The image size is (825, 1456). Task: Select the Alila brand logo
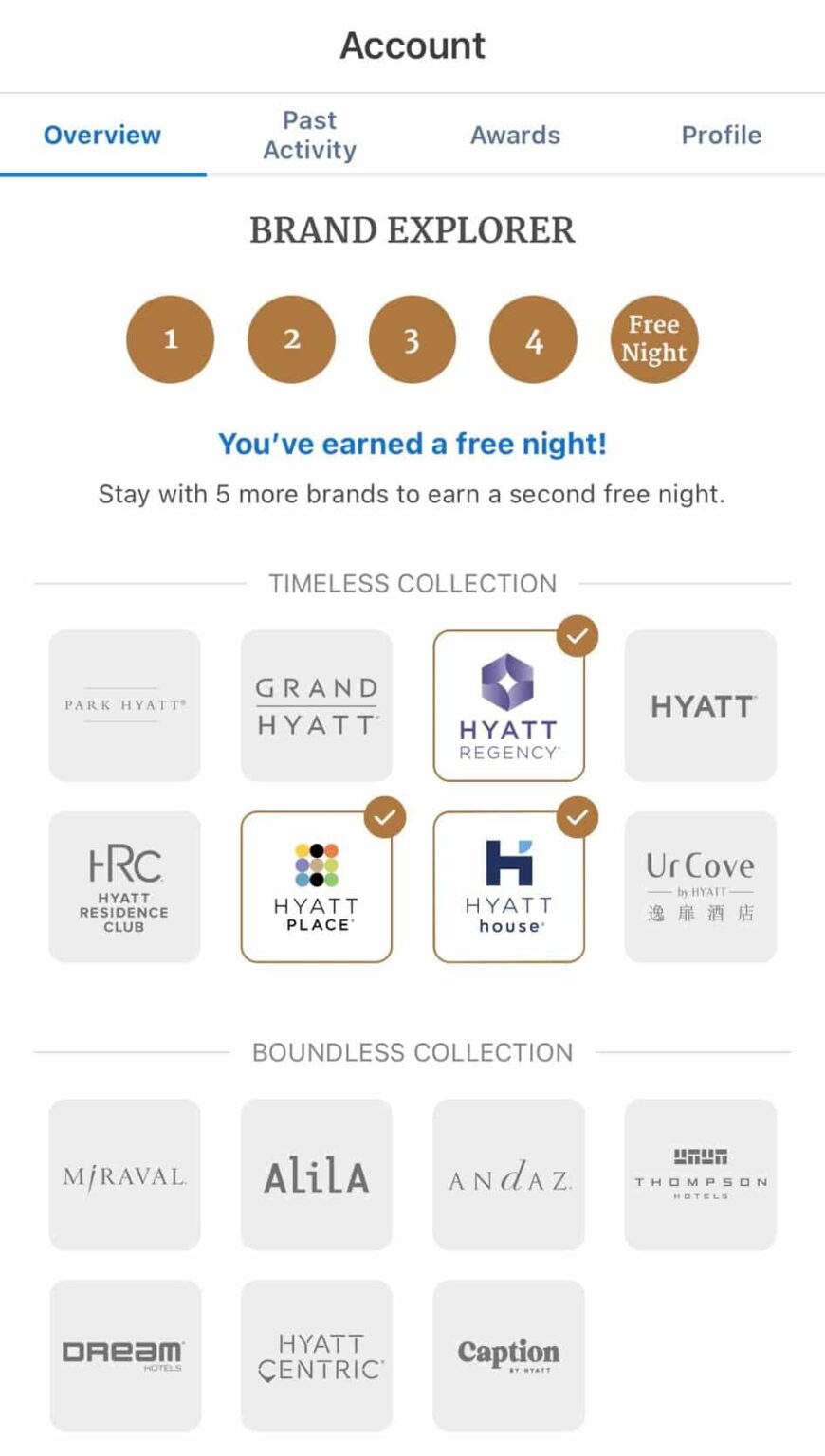click(316, 1175)
